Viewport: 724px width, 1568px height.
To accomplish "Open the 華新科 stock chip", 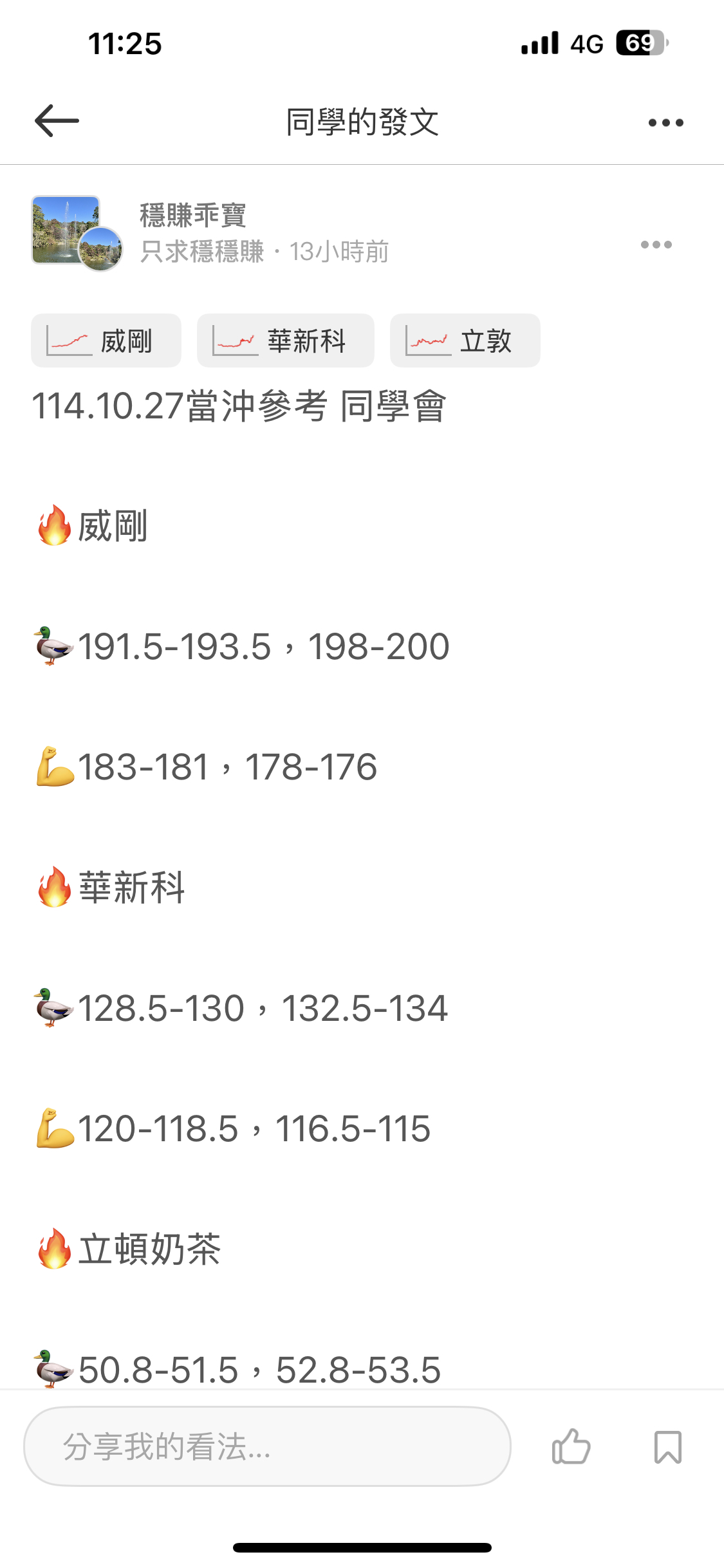I will click(285, 341).
